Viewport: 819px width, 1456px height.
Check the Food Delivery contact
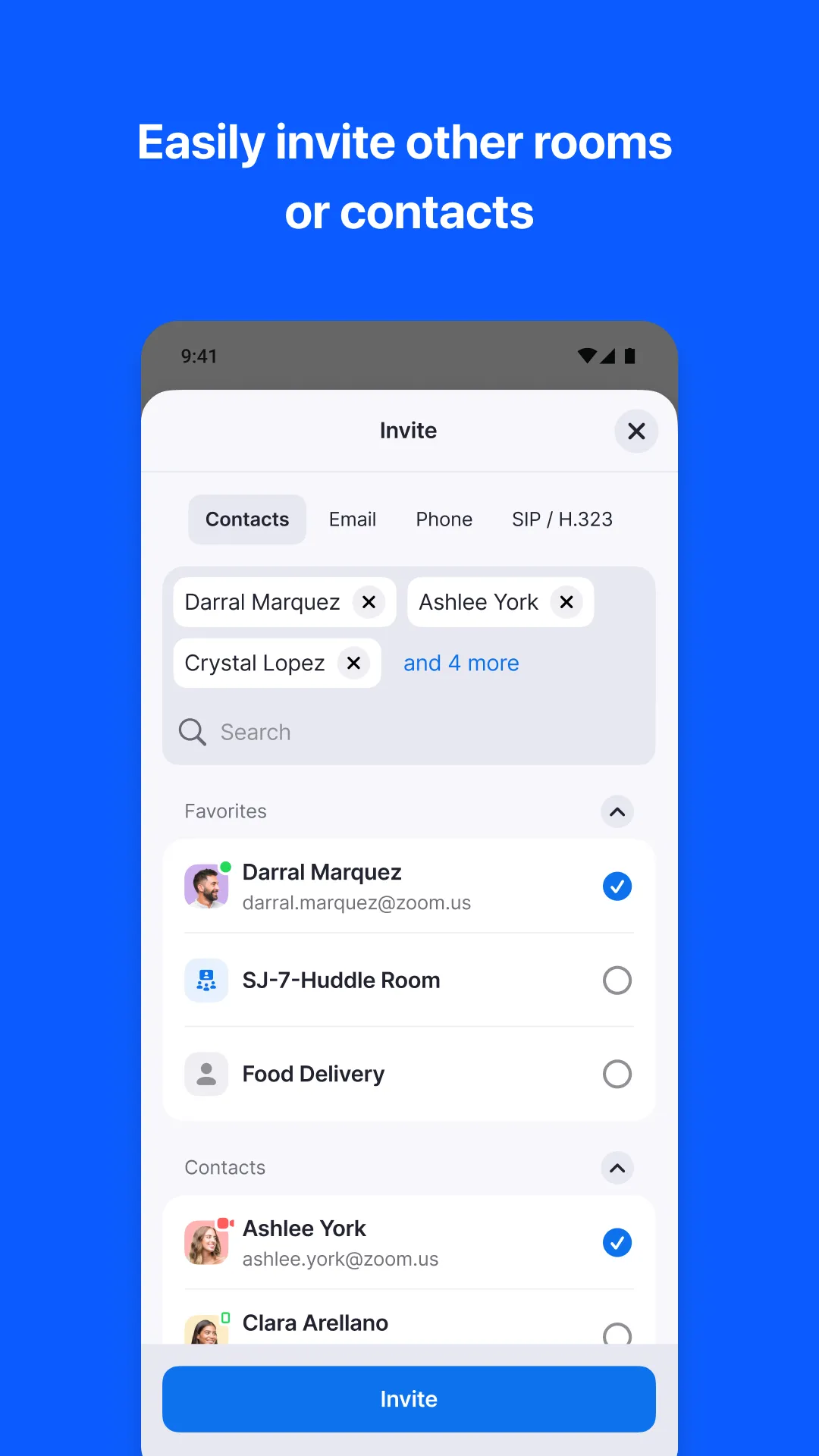(x=617, y=1074)
